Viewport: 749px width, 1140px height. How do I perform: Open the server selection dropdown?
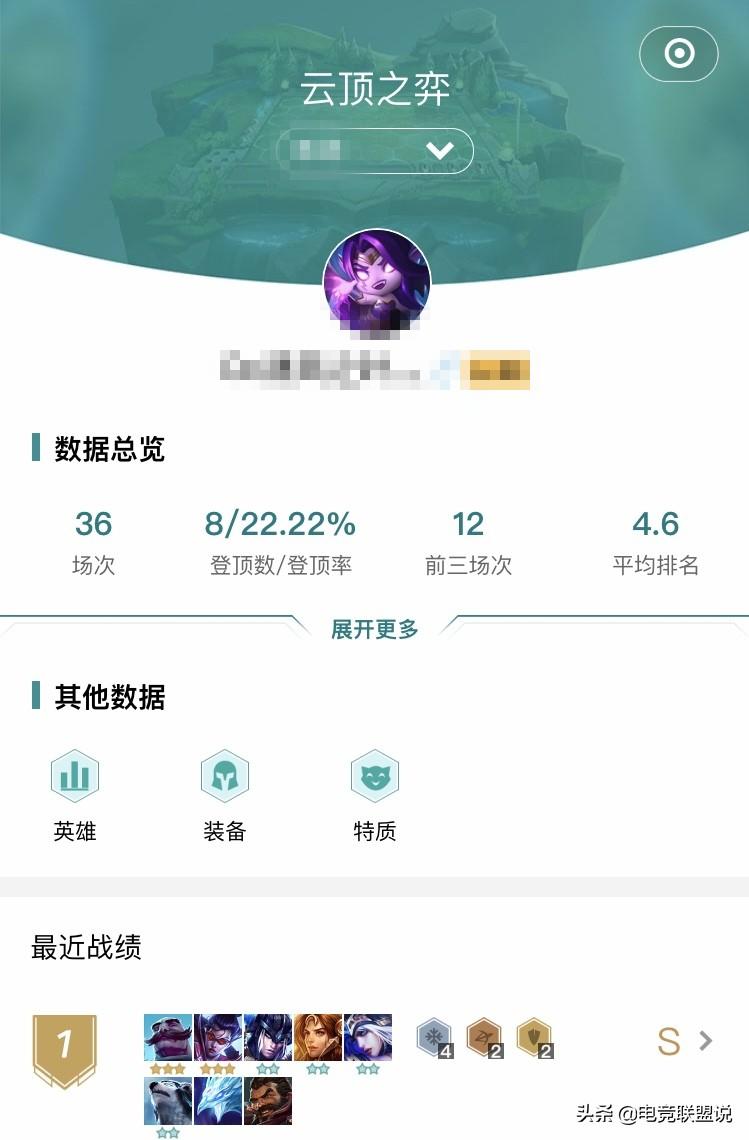click(x=375, y=151)
